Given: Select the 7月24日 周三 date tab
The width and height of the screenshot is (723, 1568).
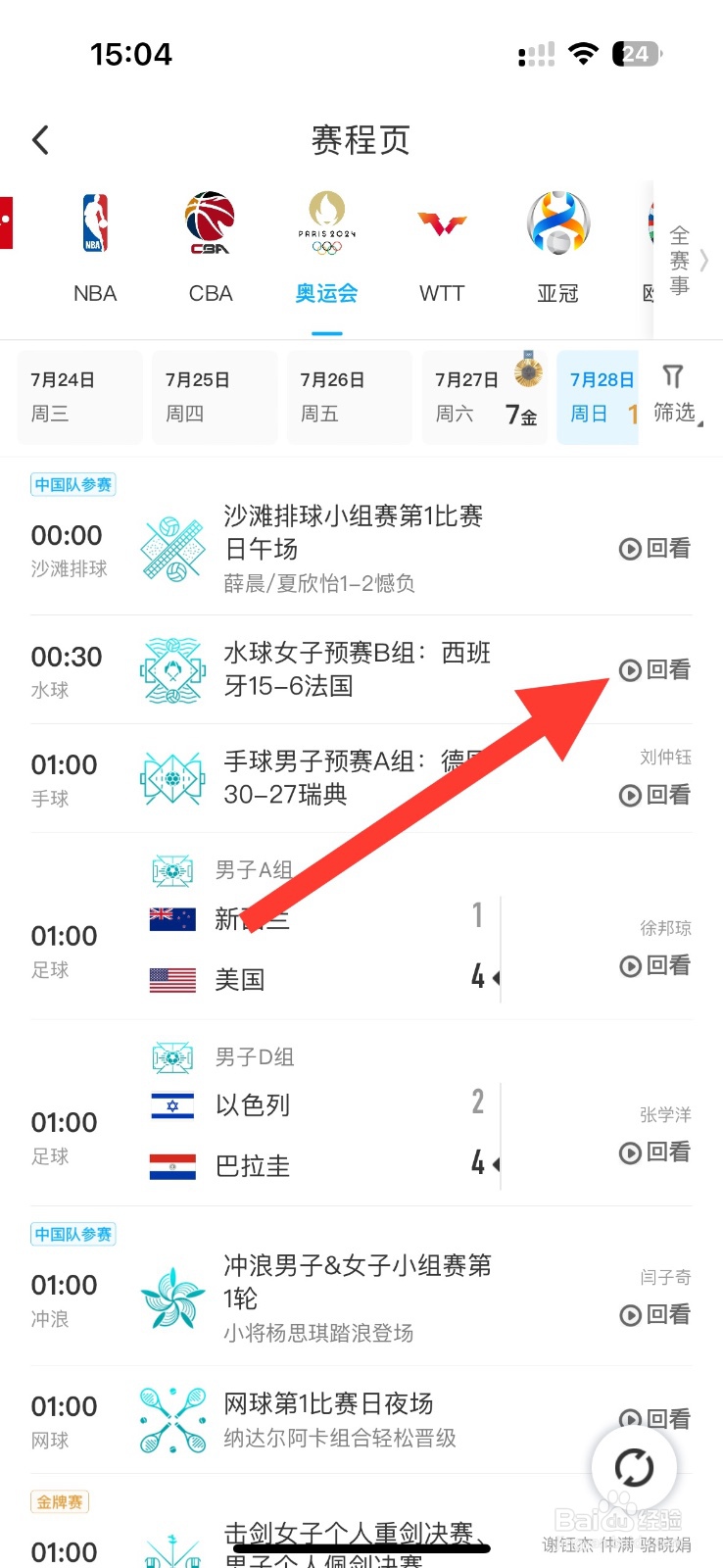Looking at the screenshot, I should (x=79, y=395).
